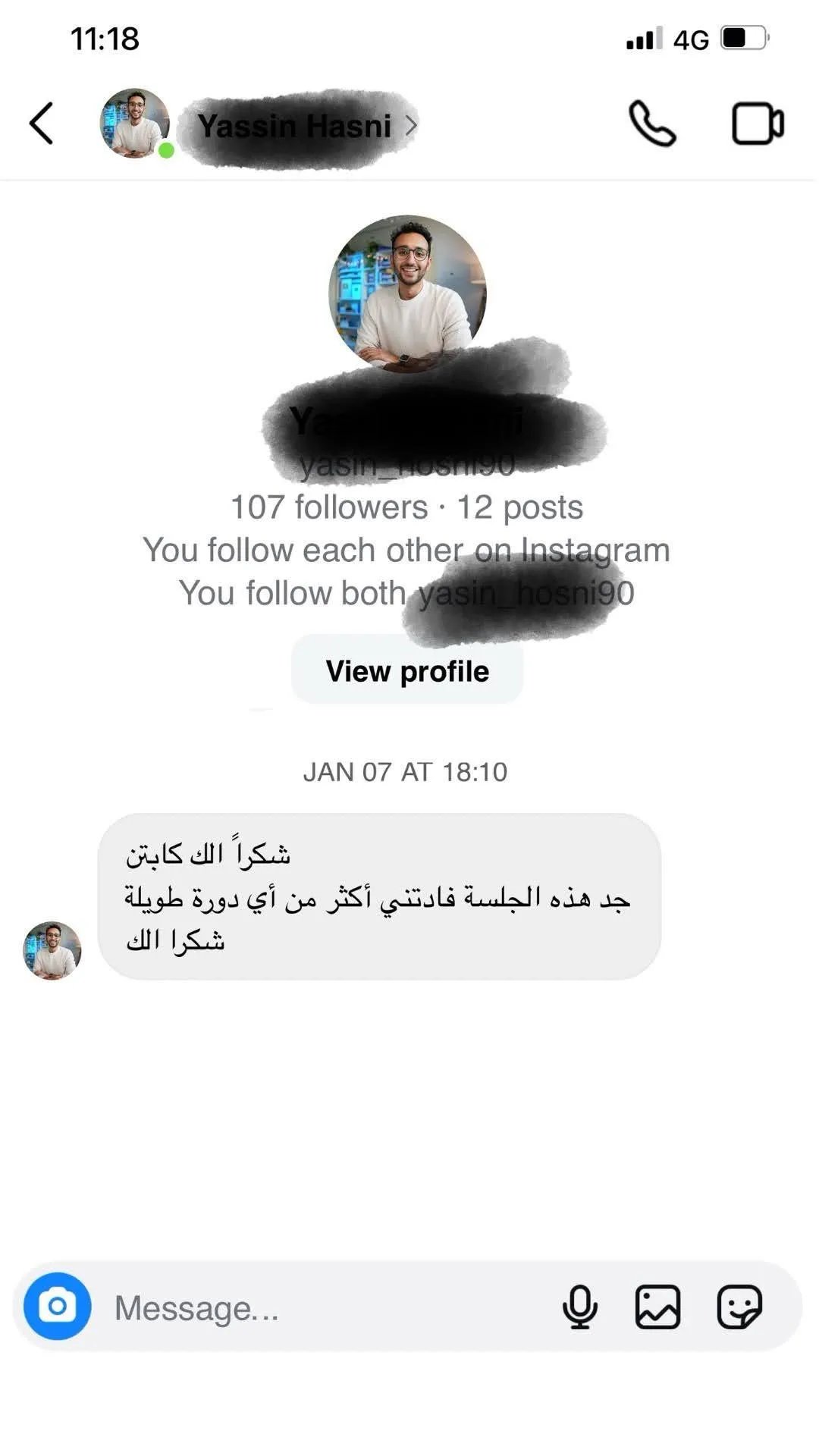Start a video call

(x=758, y=124)
